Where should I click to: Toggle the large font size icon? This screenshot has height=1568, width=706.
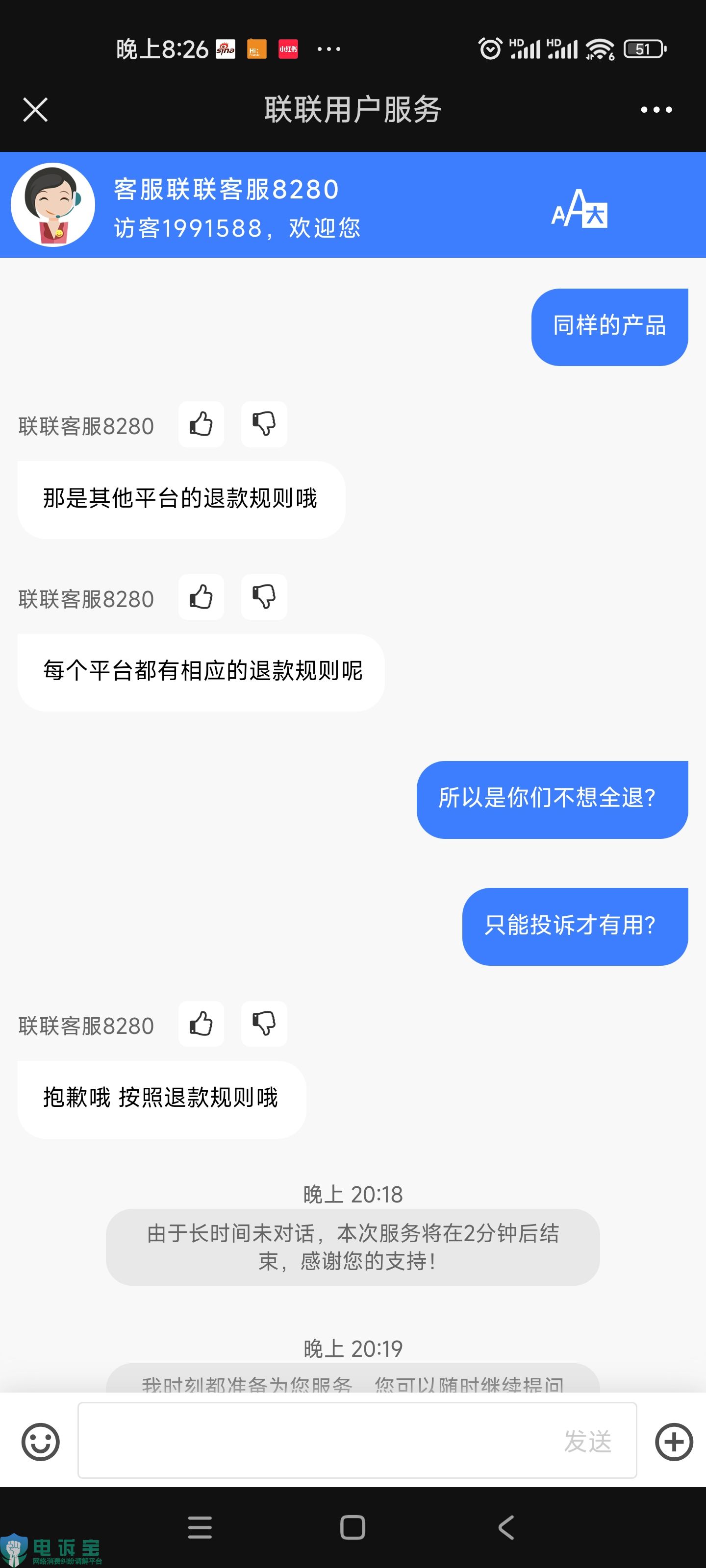[580, 208]
